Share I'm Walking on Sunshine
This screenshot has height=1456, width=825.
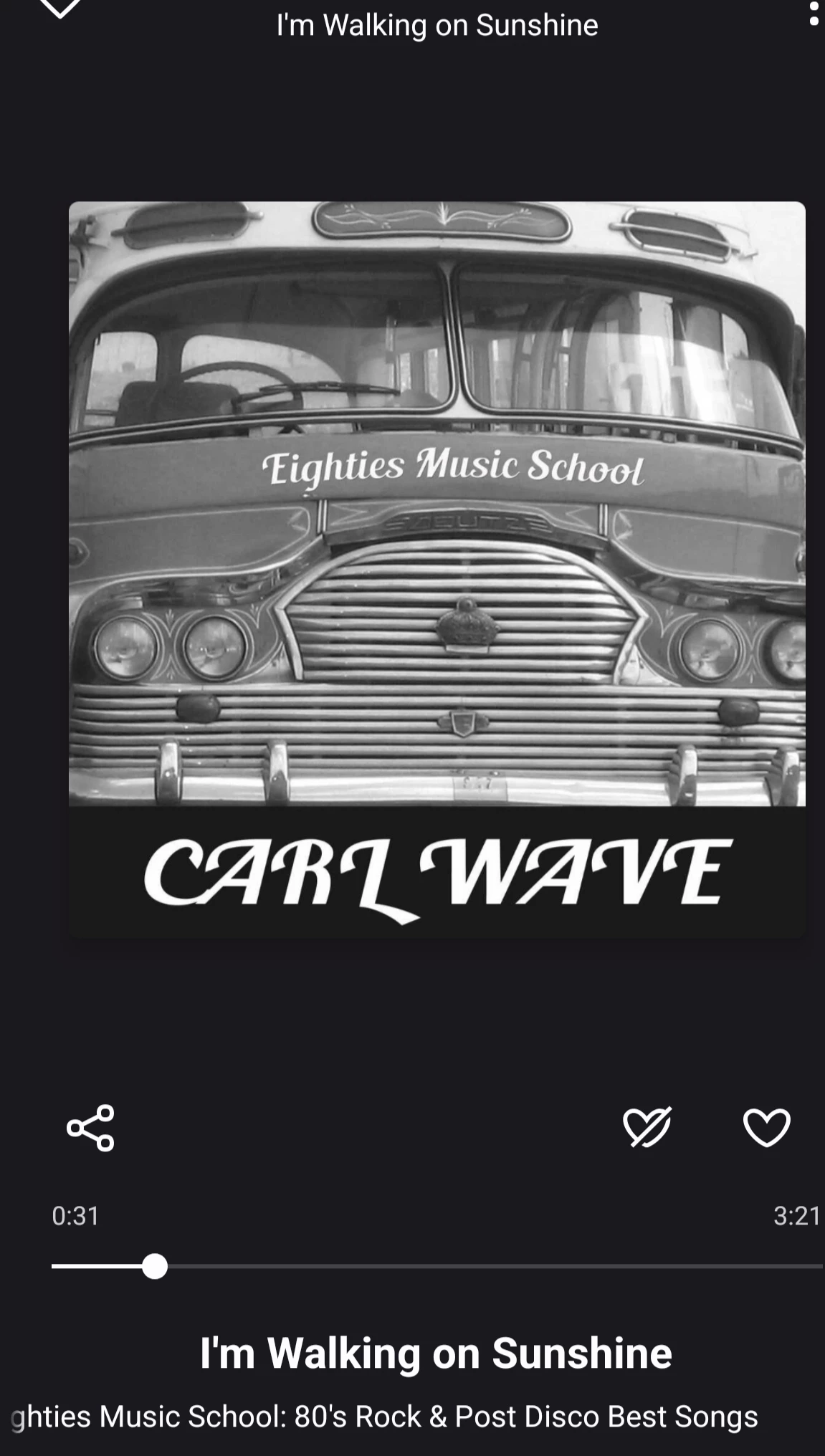tap(90, 1128)
